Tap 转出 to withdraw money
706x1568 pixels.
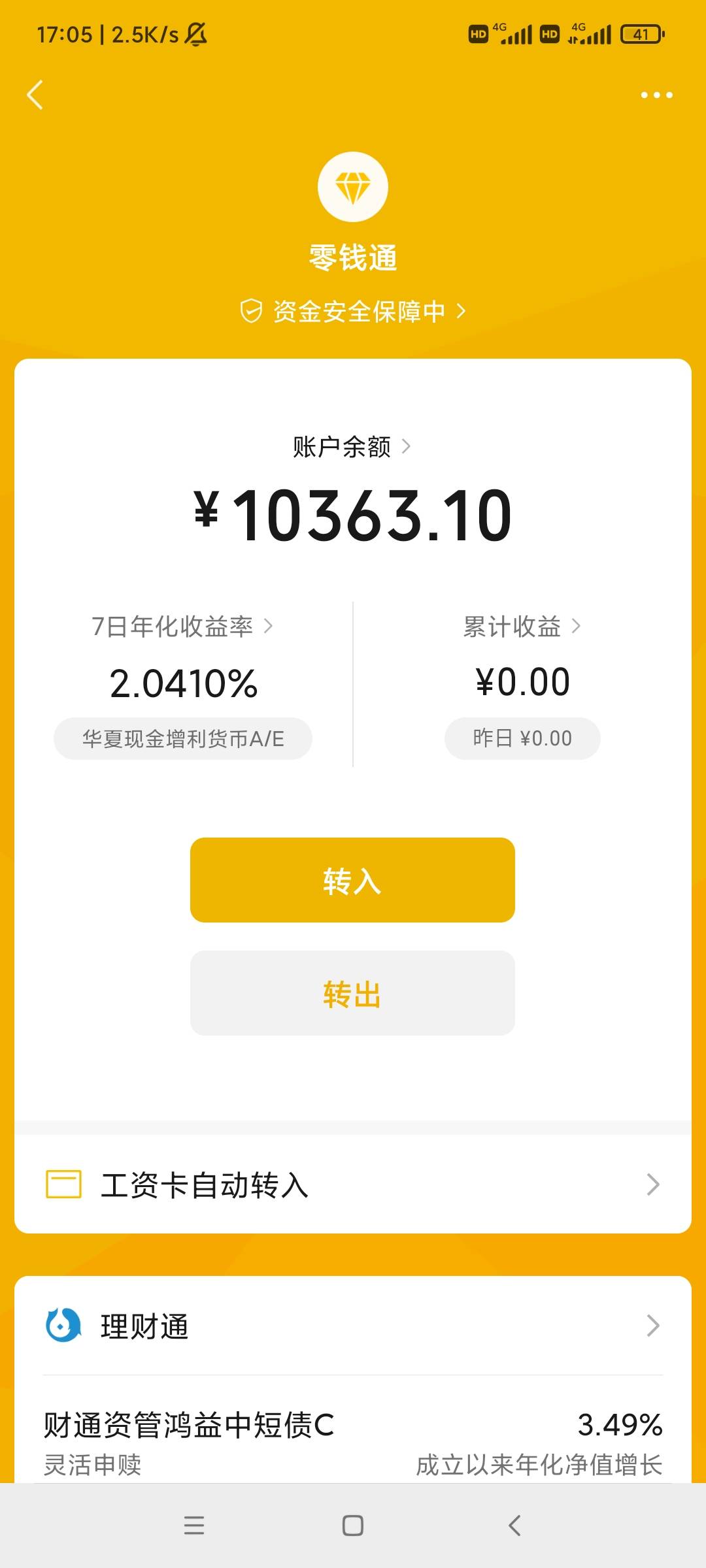[352, 993]
